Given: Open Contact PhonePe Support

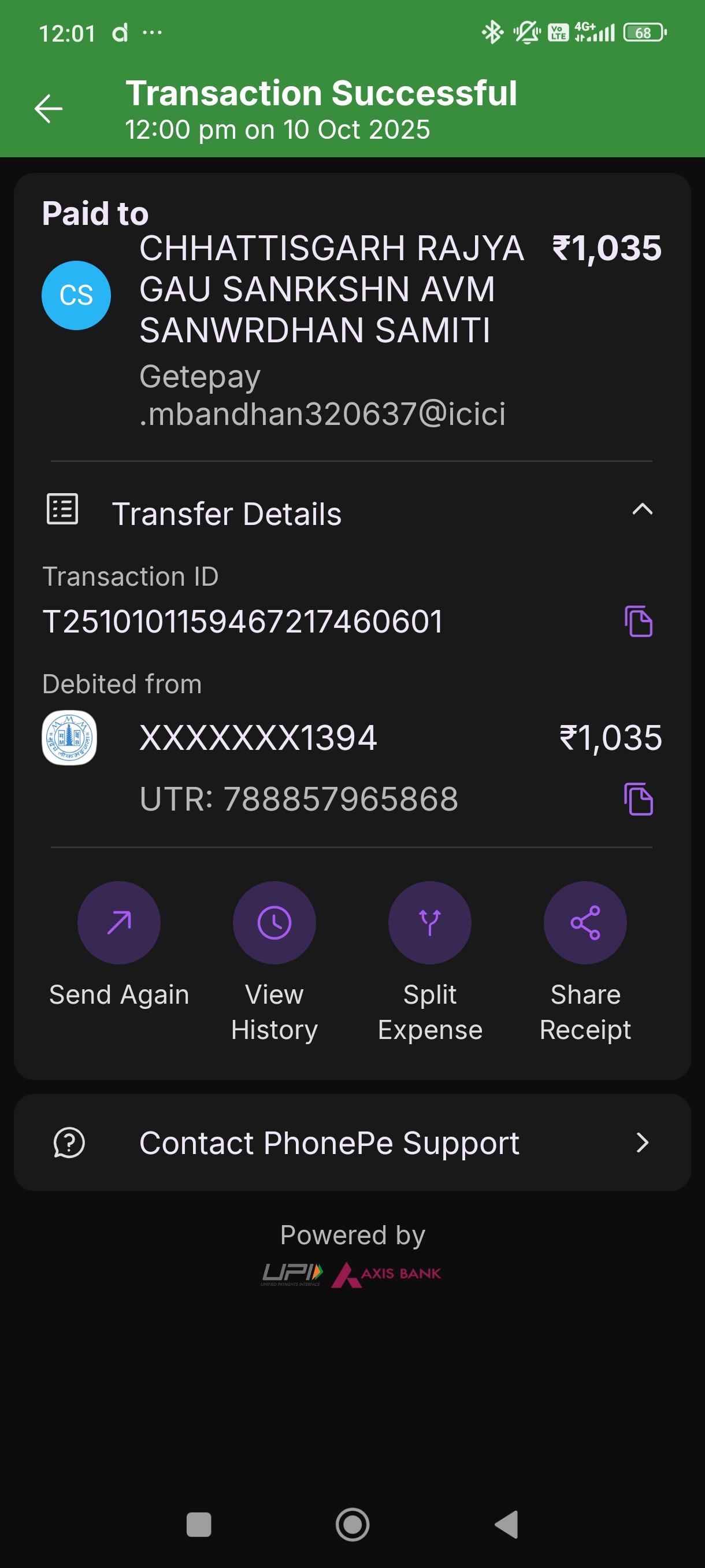Looking at the screenshot, I should coord(352,1142).
